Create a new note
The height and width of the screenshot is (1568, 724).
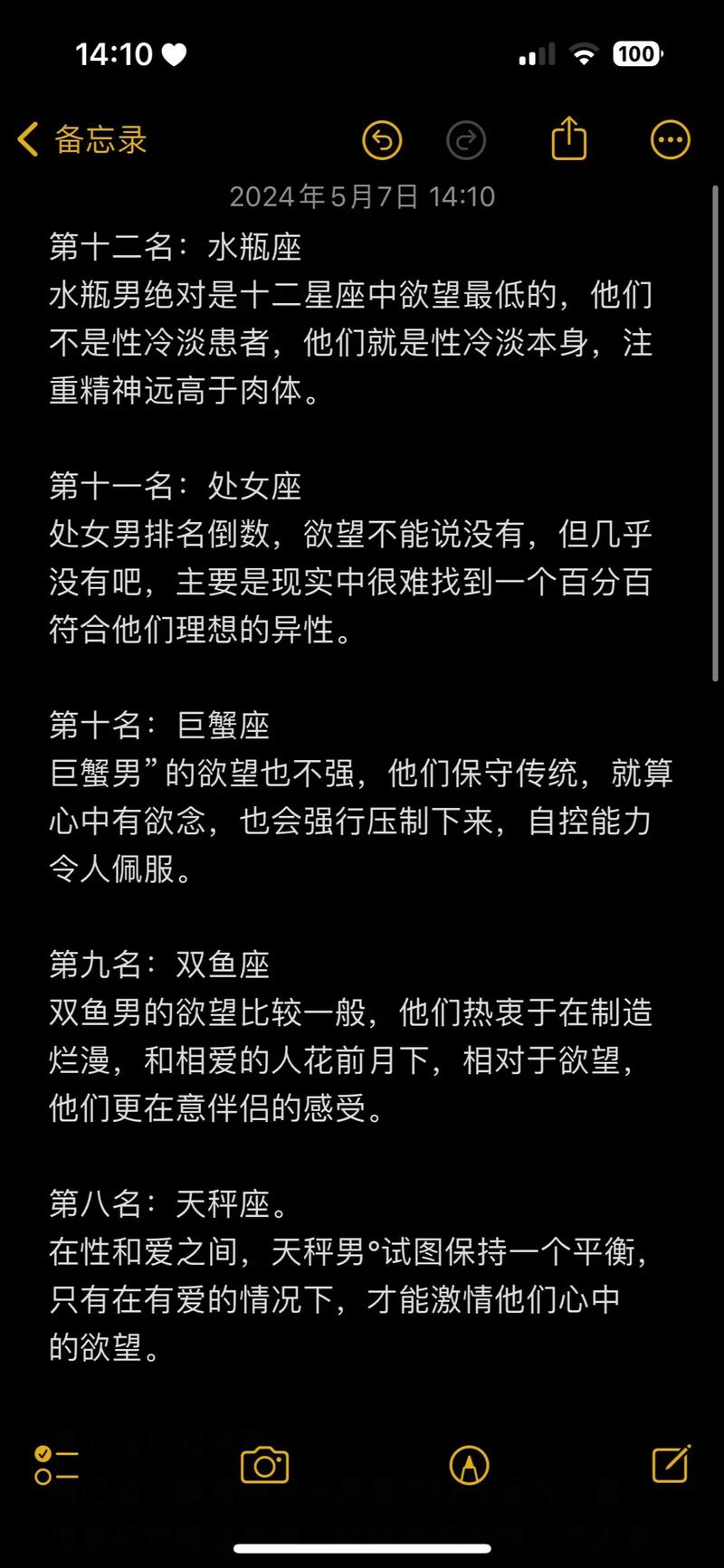(x=672, y=1463)
